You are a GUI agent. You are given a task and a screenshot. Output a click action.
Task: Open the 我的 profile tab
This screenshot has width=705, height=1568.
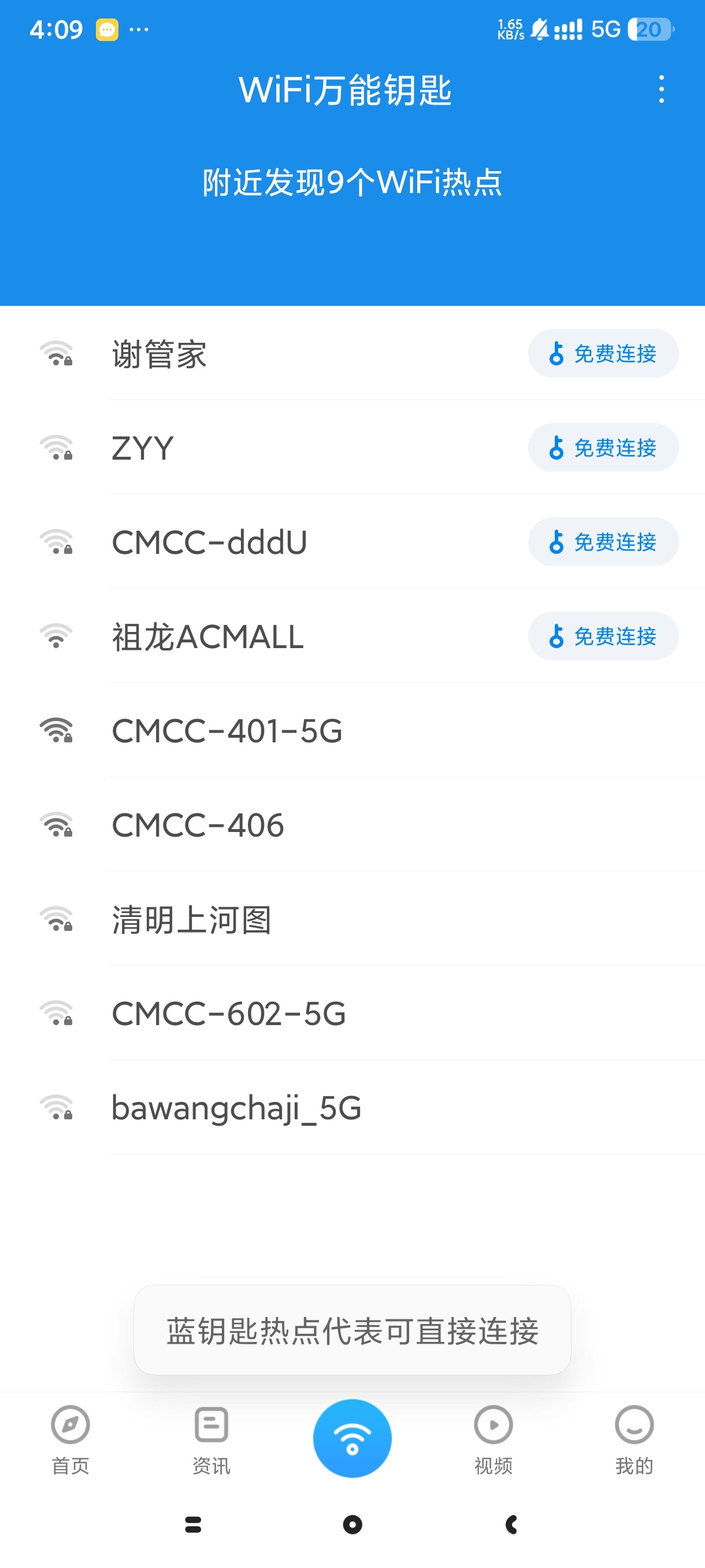click(x=634, y=1440)
